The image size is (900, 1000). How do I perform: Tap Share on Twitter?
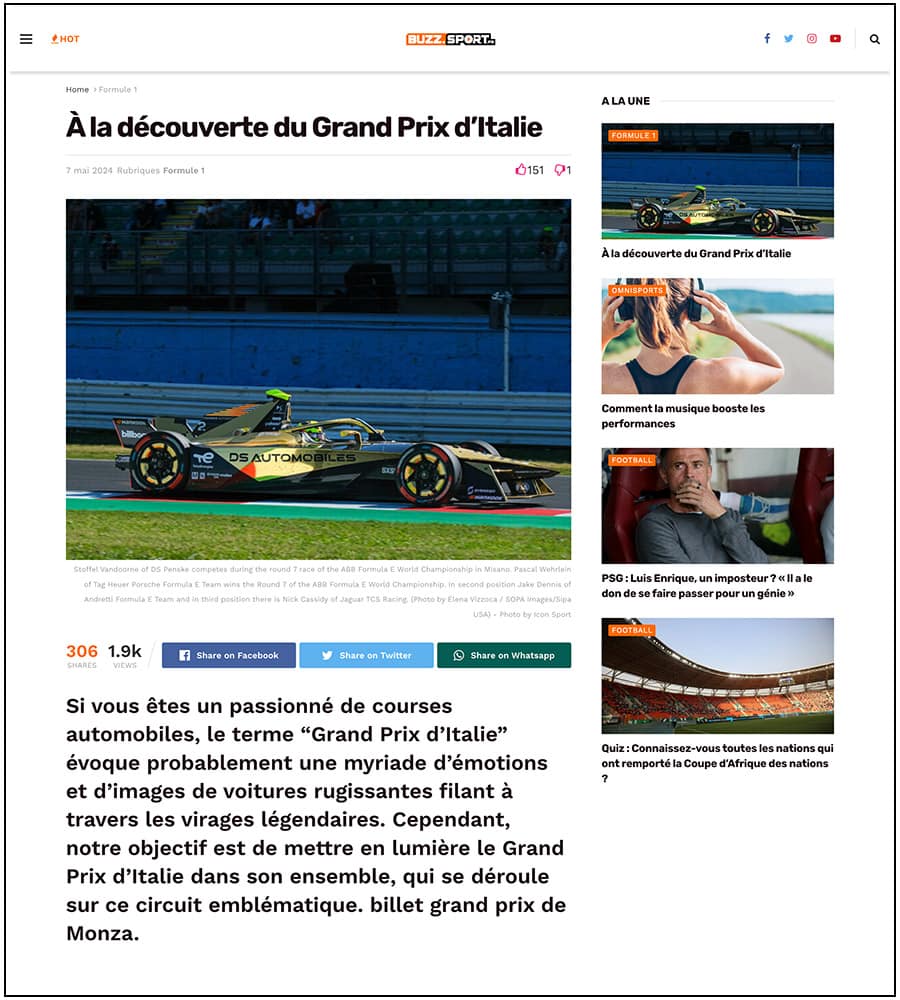coord(366,655)
